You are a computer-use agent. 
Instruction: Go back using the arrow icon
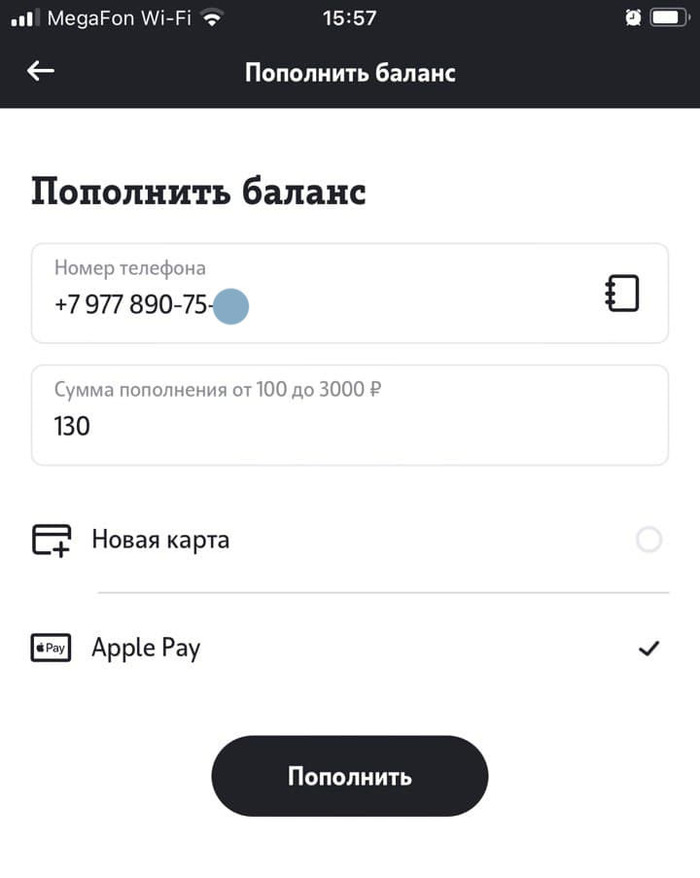[41, 71]
